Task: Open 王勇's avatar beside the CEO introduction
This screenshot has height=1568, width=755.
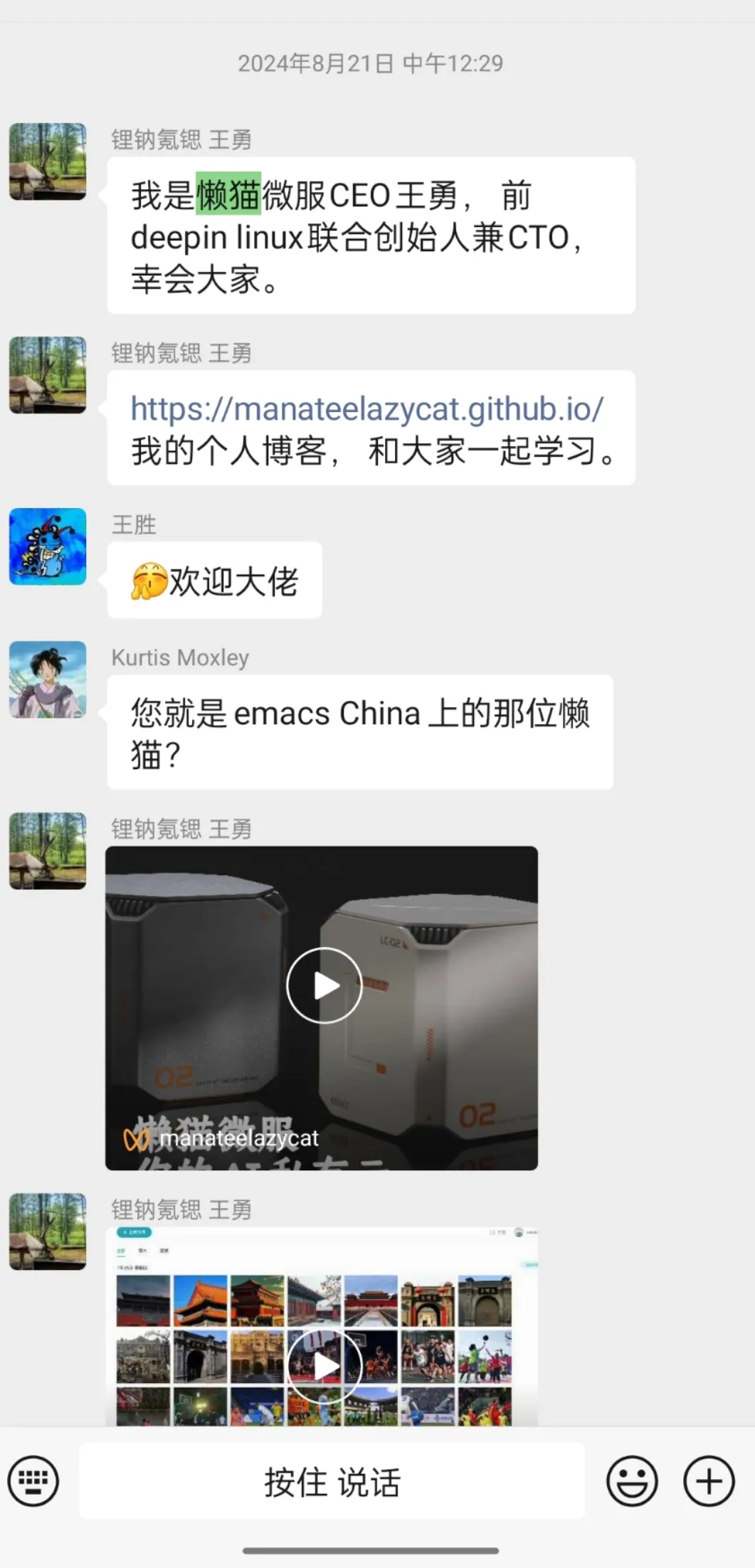Action: 48,161
